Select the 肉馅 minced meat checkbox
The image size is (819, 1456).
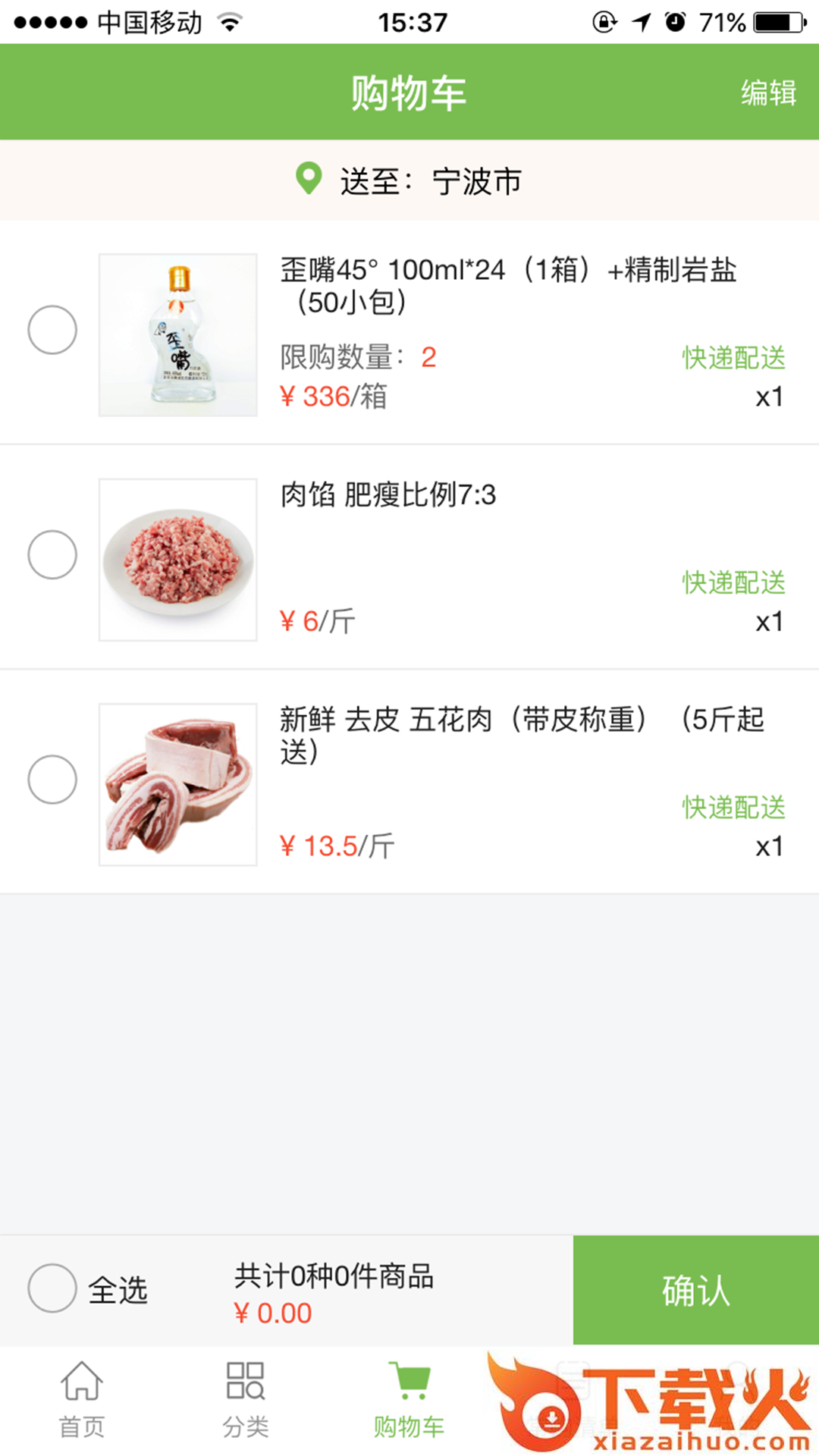[x=51, y=554]
